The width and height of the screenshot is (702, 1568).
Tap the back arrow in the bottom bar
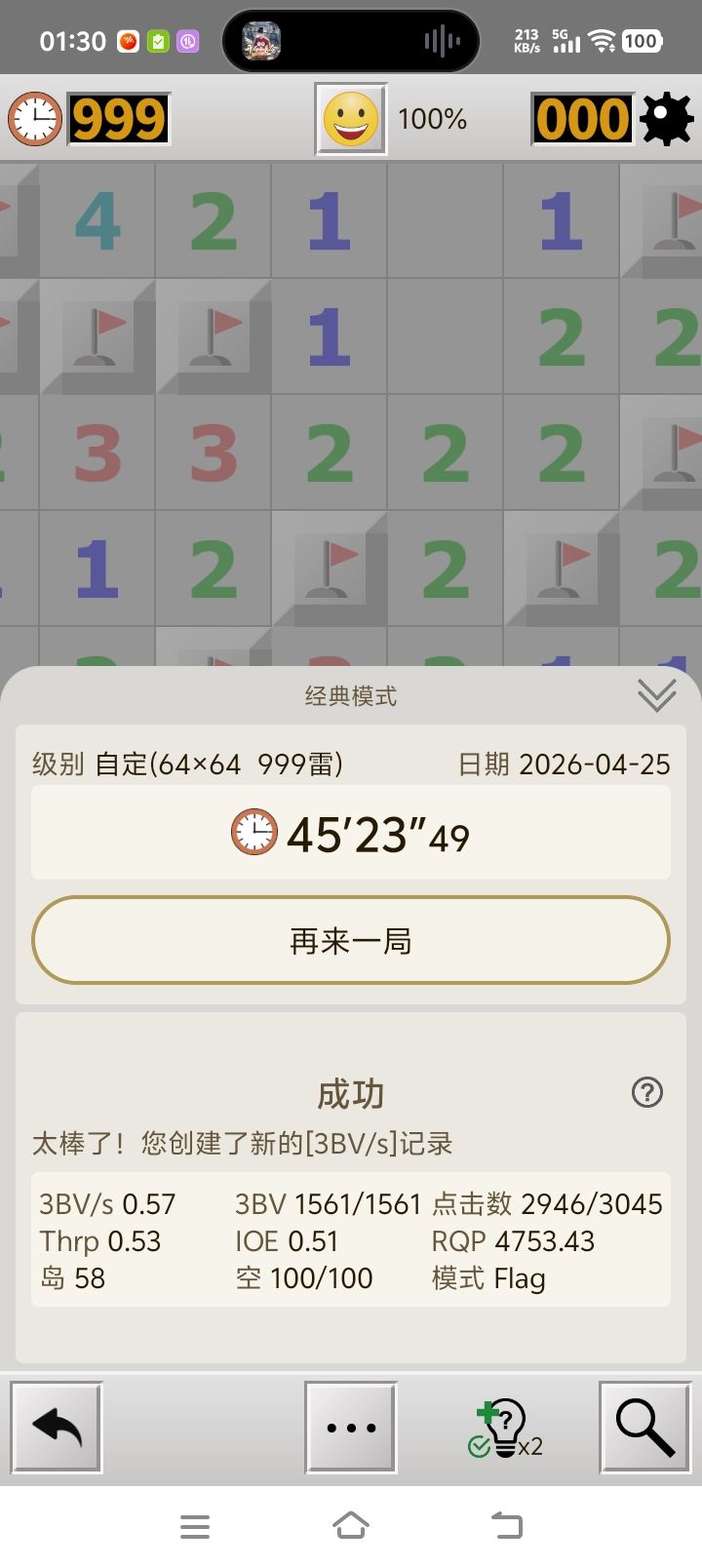56,1427
